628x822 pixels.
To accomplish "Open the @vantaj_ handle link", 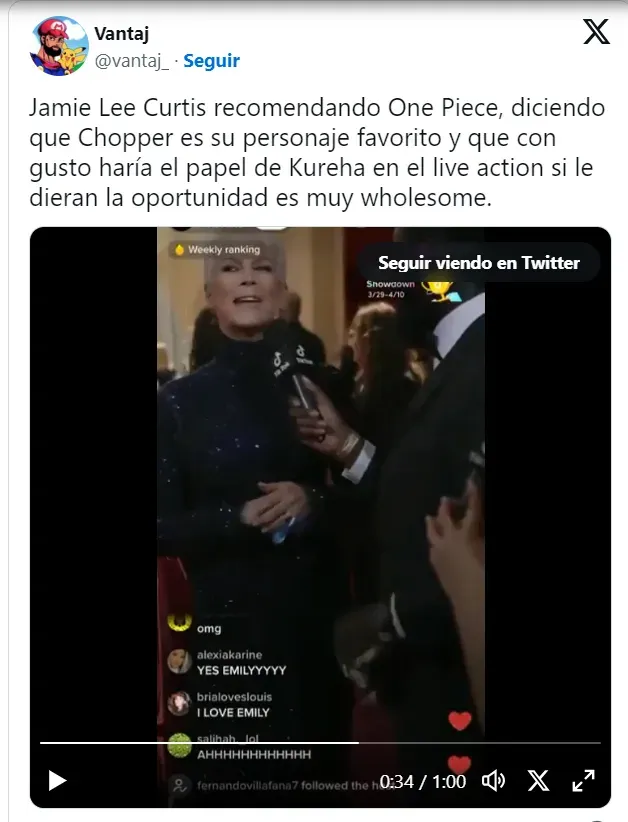I will 132,61.
